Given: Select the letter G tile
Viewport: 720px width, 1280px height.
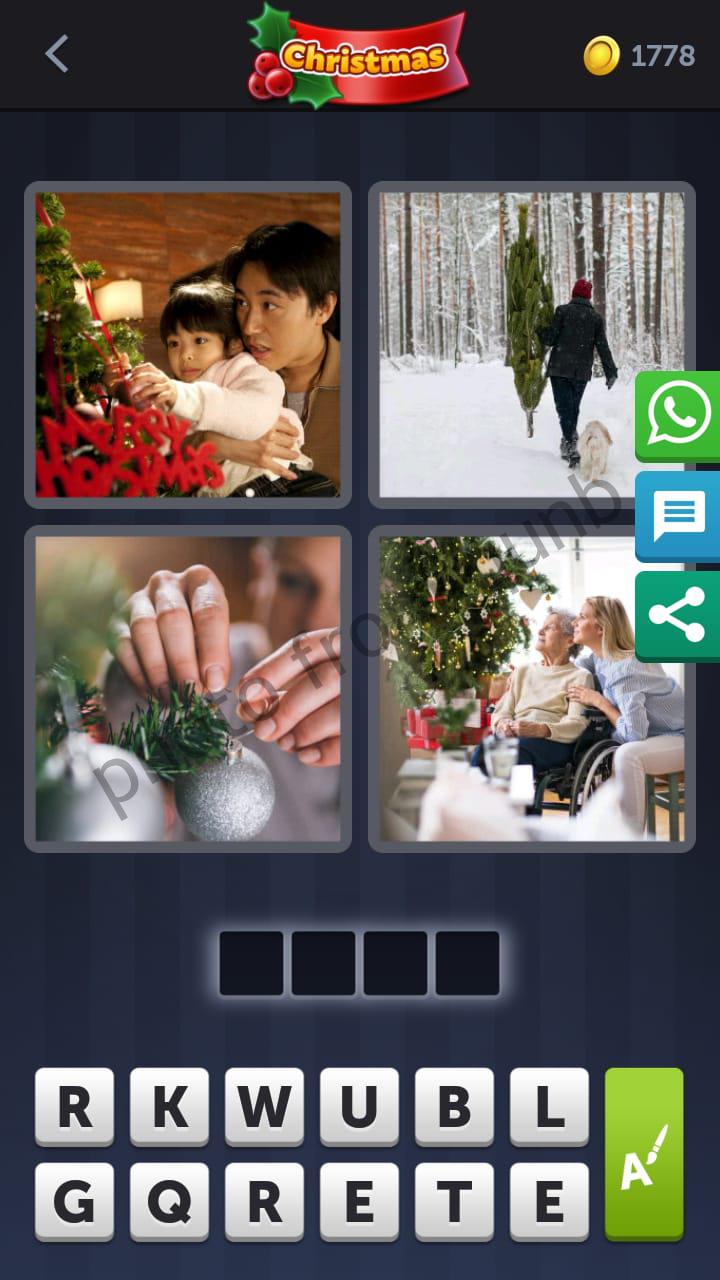Looking at the screenshot, I should [x=74, y=1201].
